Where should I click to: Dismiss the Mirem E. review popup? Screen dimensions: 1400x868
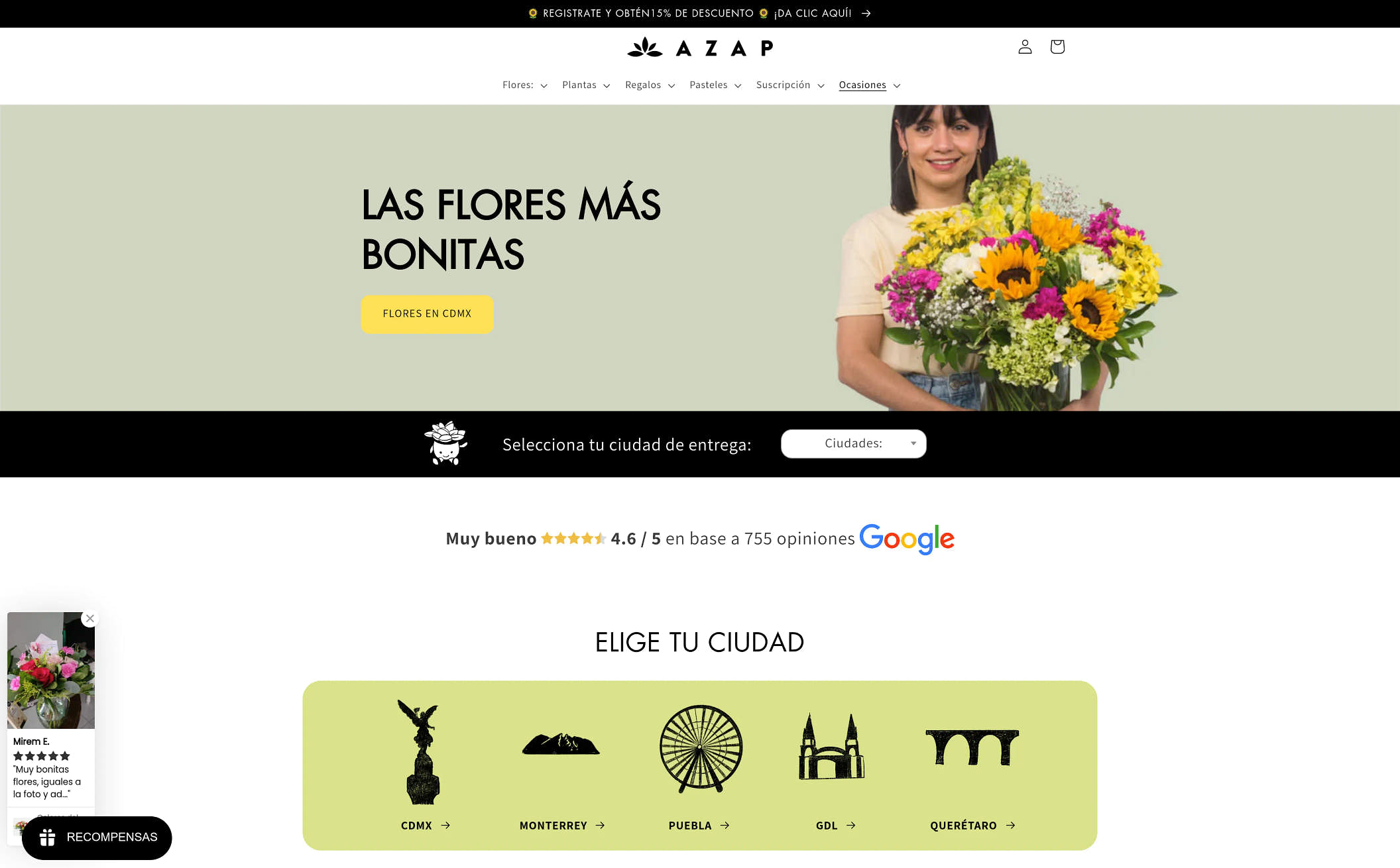pos(90,618)
